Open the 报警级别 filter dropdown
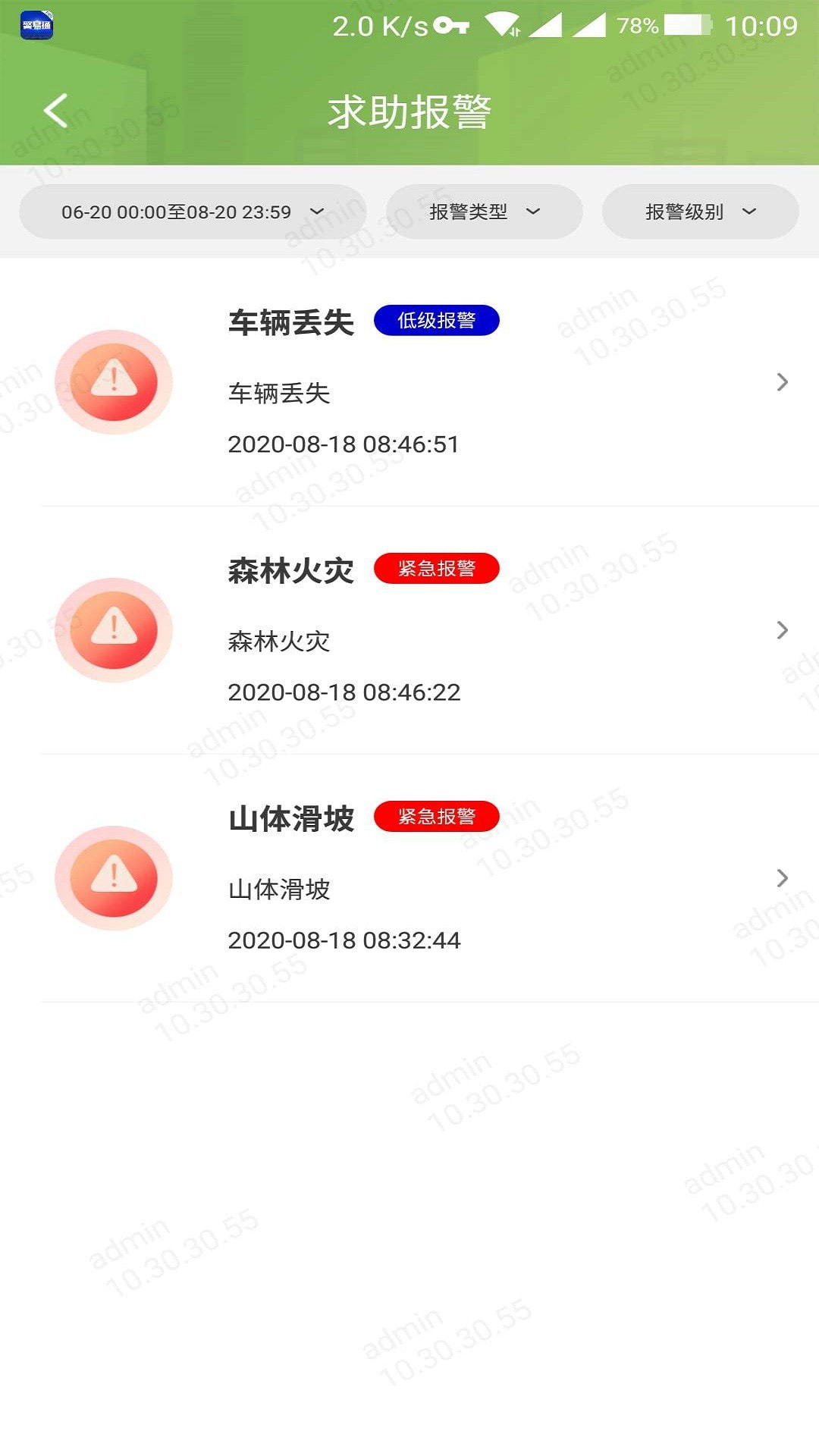 (x=699, y=212)
